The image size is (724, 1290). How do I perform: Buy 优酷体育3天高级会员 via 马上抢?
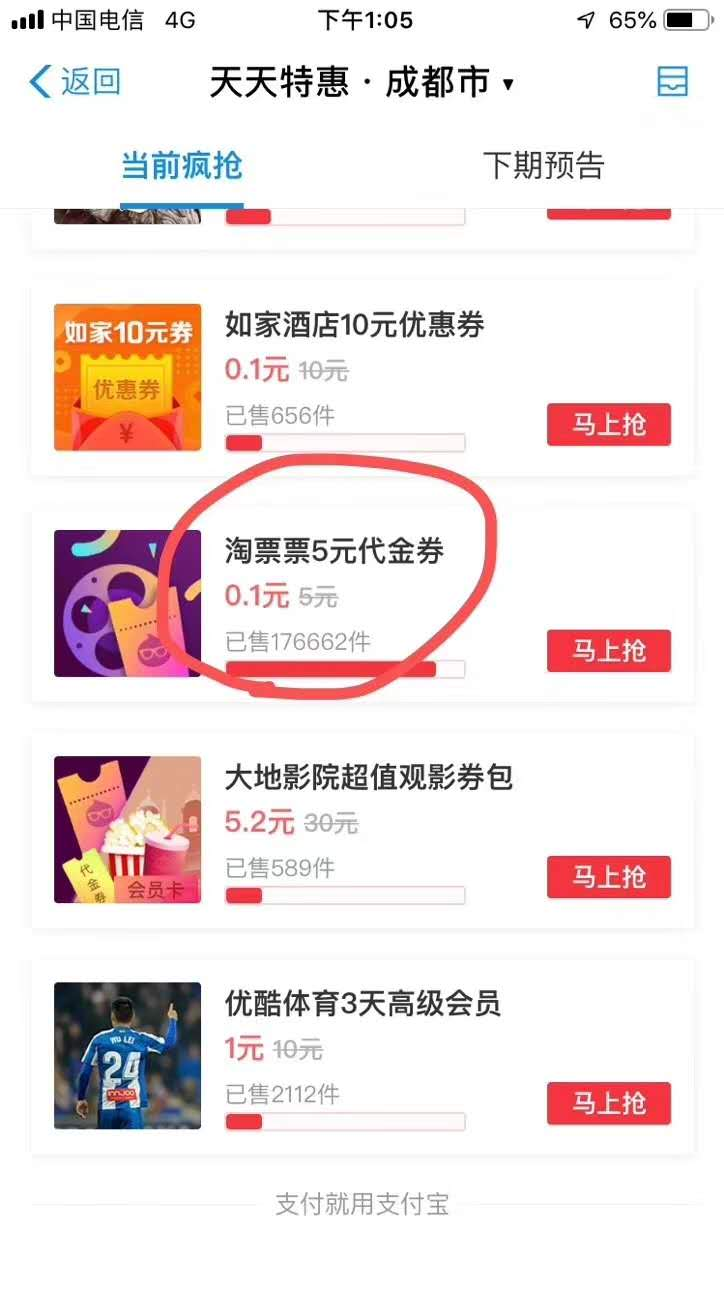point(608,1103)
